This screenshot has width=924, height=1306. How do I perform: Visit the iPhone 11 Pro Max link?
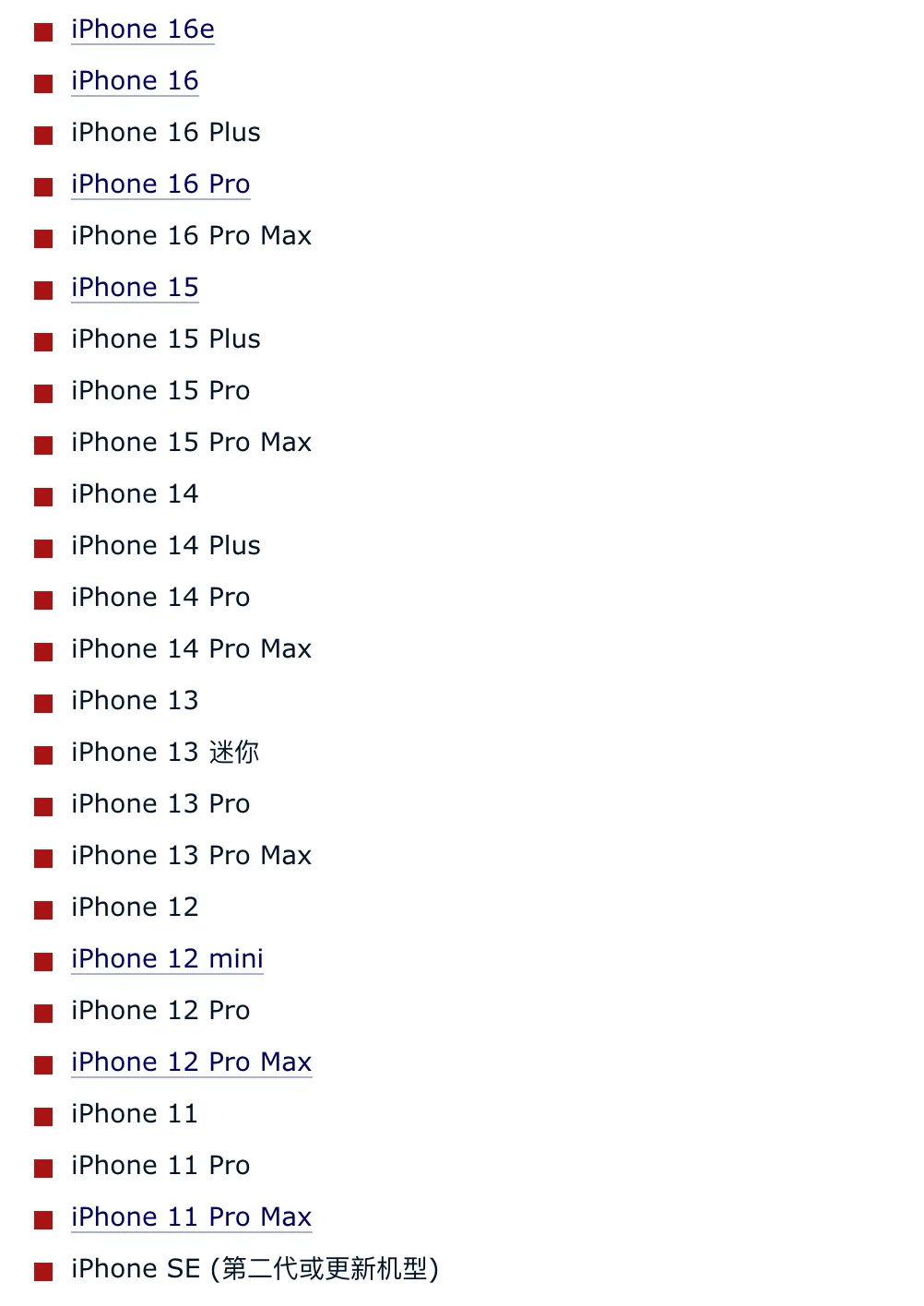(191, 1217)
